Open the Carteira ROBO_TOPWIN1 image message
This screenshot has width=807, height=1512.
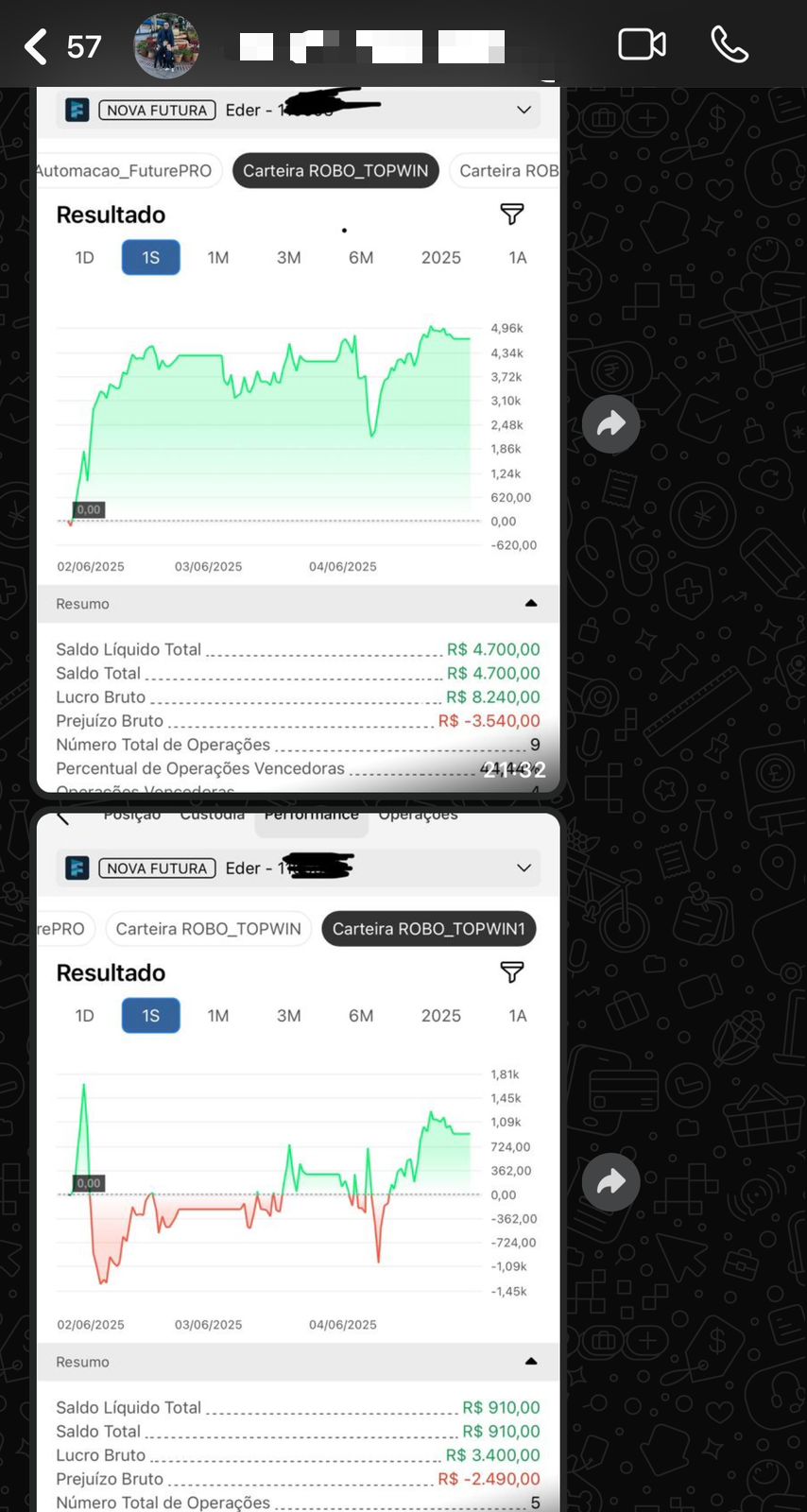click(x=298, y=1162)
